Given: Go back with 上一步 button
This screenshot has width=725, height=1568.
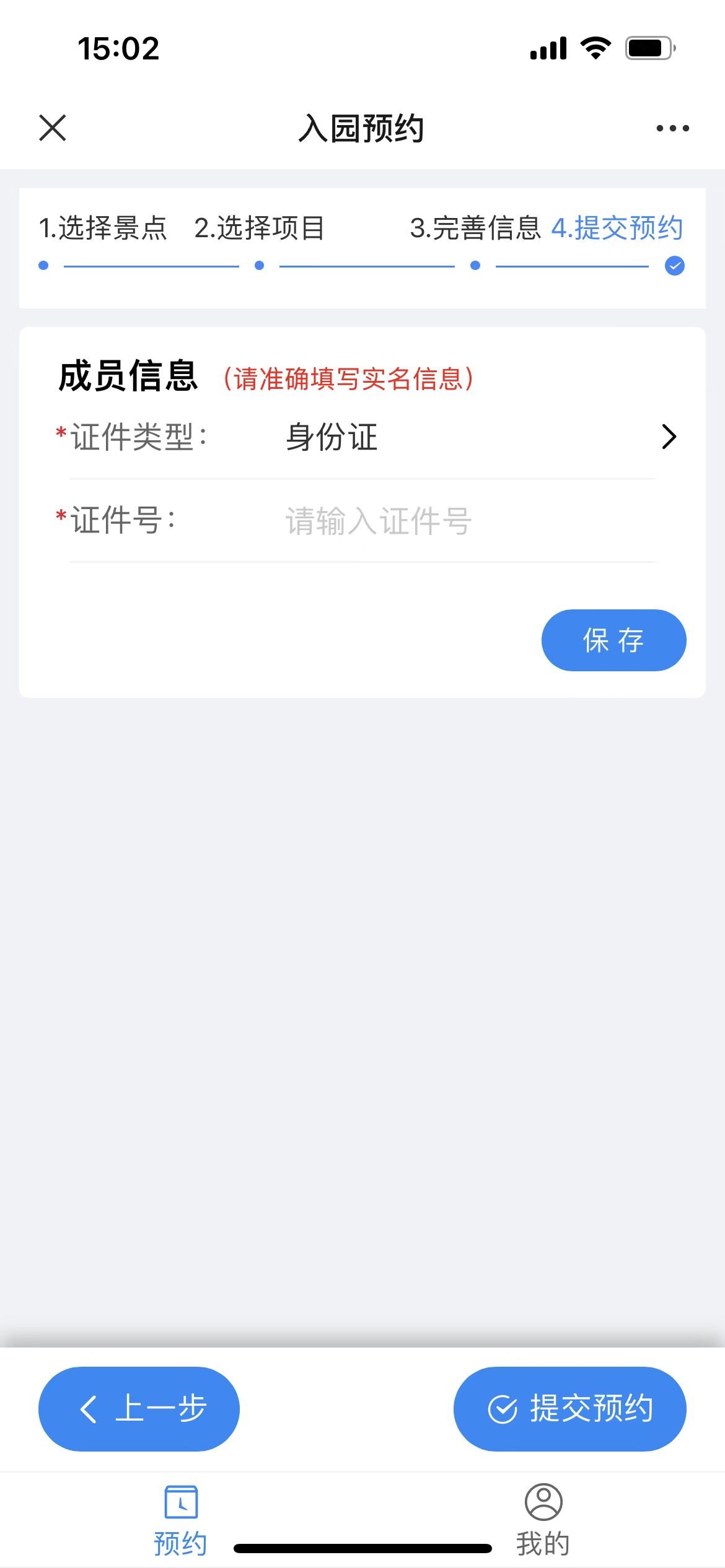Looking at the screenshot, I should pyautogui.click(x=139, y=1409).
